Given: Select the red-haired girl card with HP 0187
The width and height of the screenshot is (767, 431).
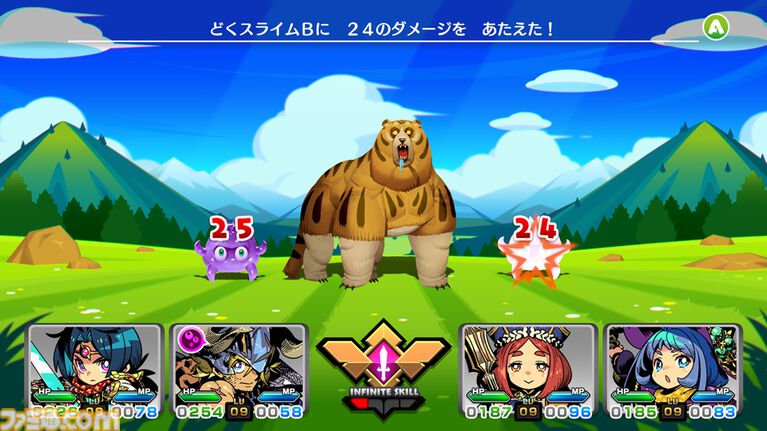Looking at the screenshot, I should [528, 368].
